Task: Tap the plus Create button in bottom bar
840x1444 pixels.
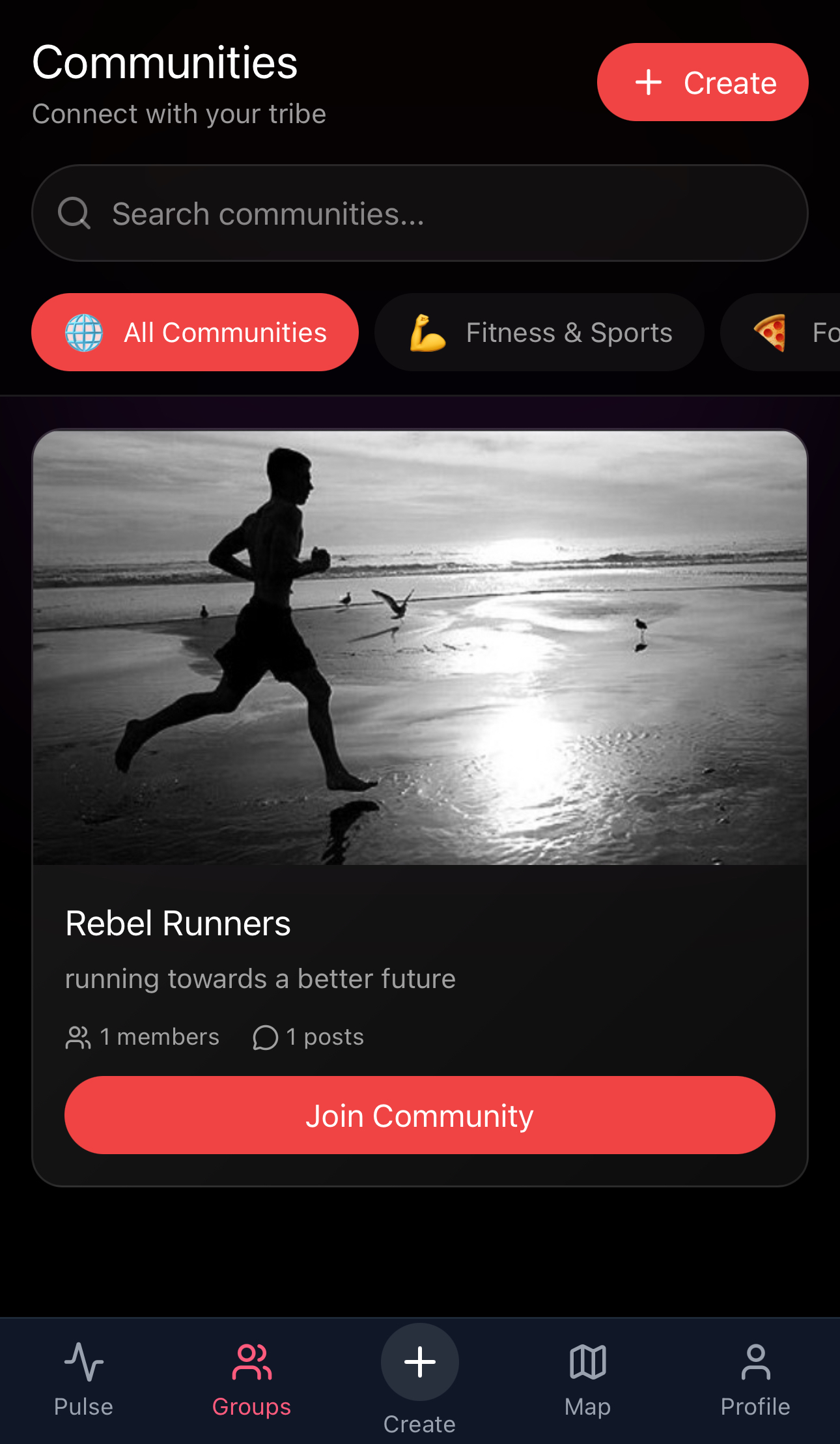Action: click(420, 1363)
